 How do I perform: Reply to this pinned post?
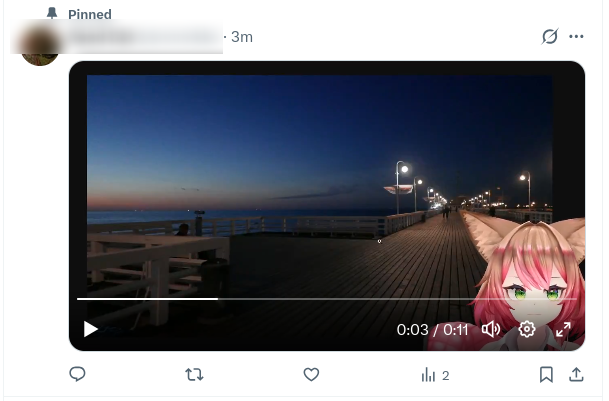tap(77, 375)
